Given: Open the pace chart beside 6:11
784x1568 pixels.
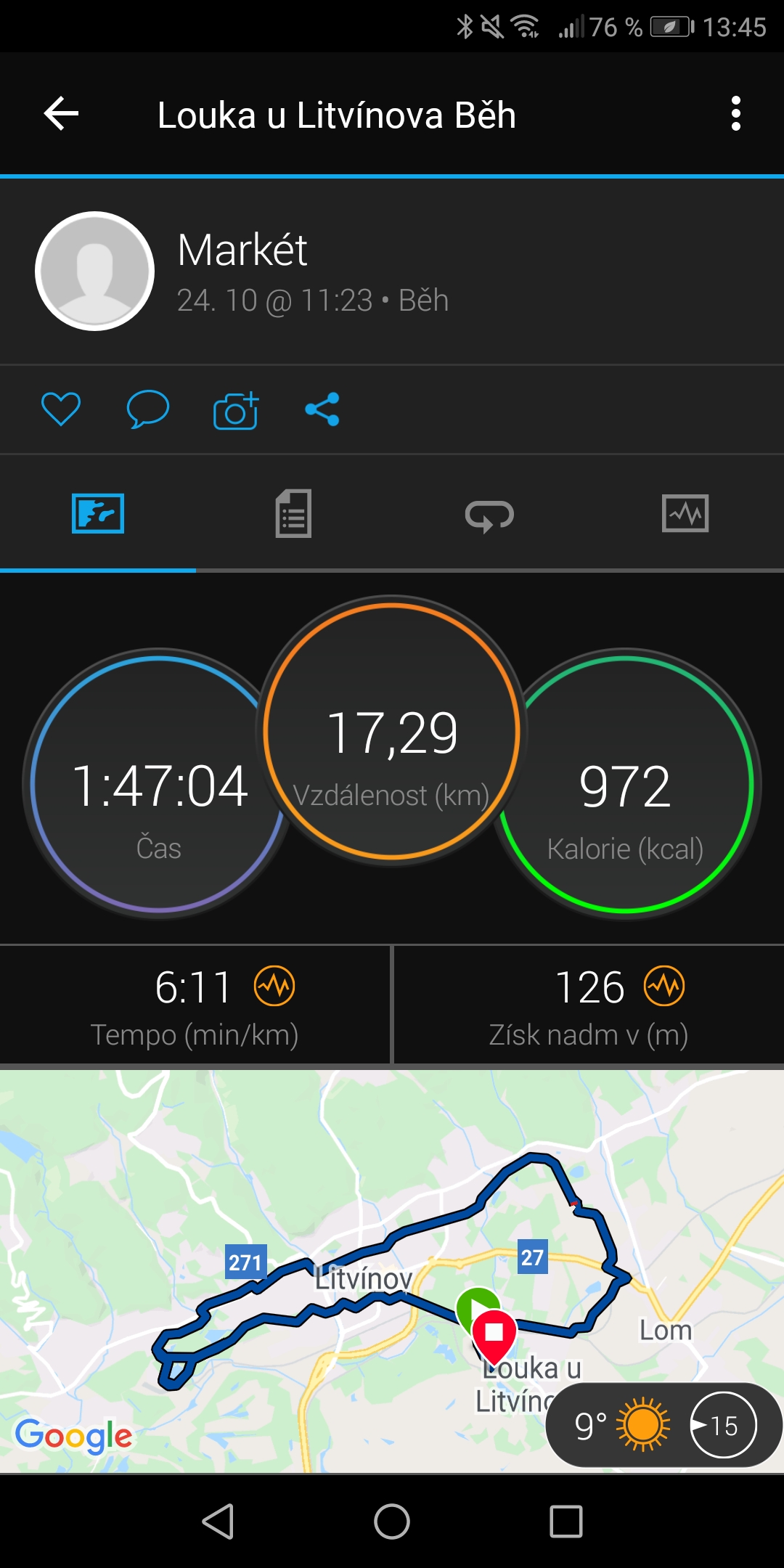Looking at the screenshot, I should tap(274, 986).
